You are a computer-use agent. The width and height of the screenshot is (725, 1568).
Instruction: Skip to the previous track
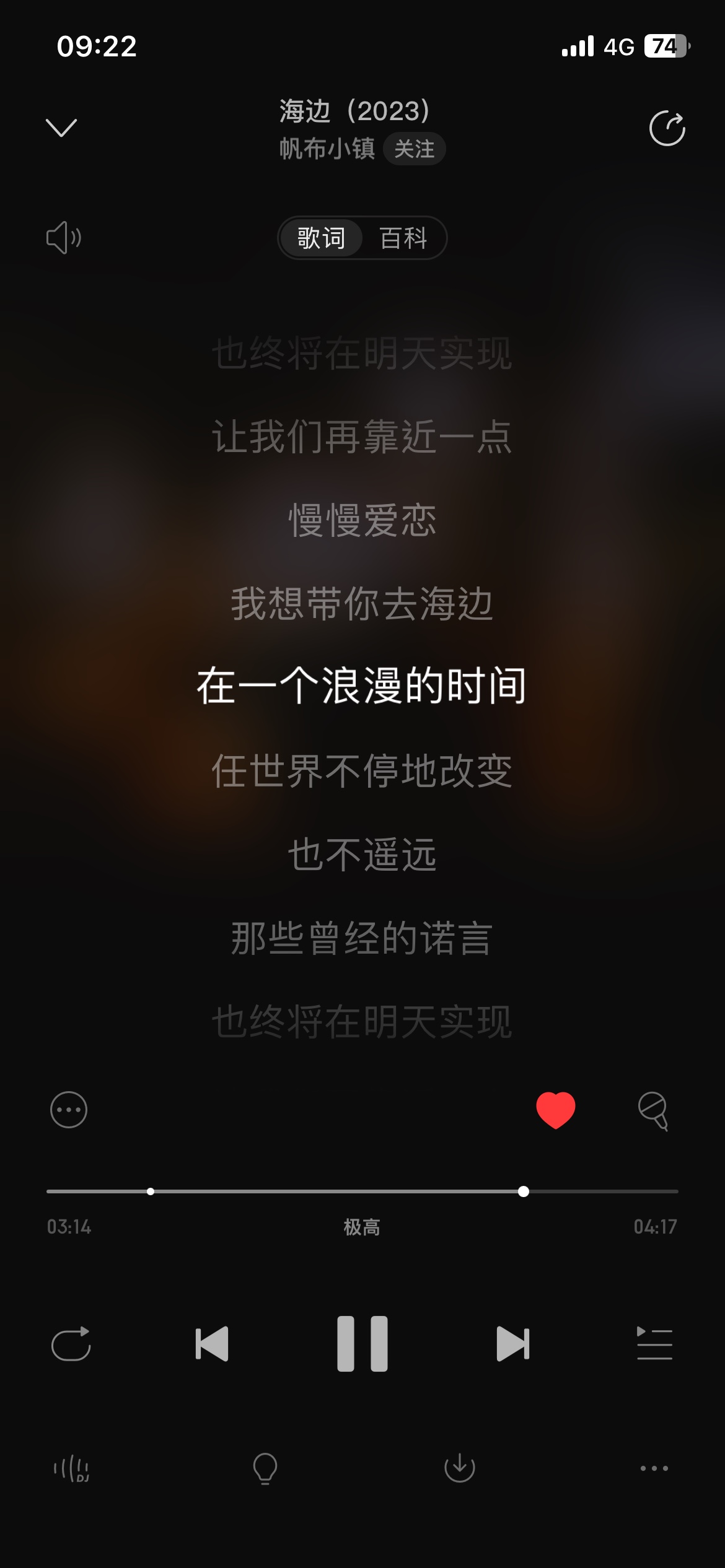(x=212, y=1344)
